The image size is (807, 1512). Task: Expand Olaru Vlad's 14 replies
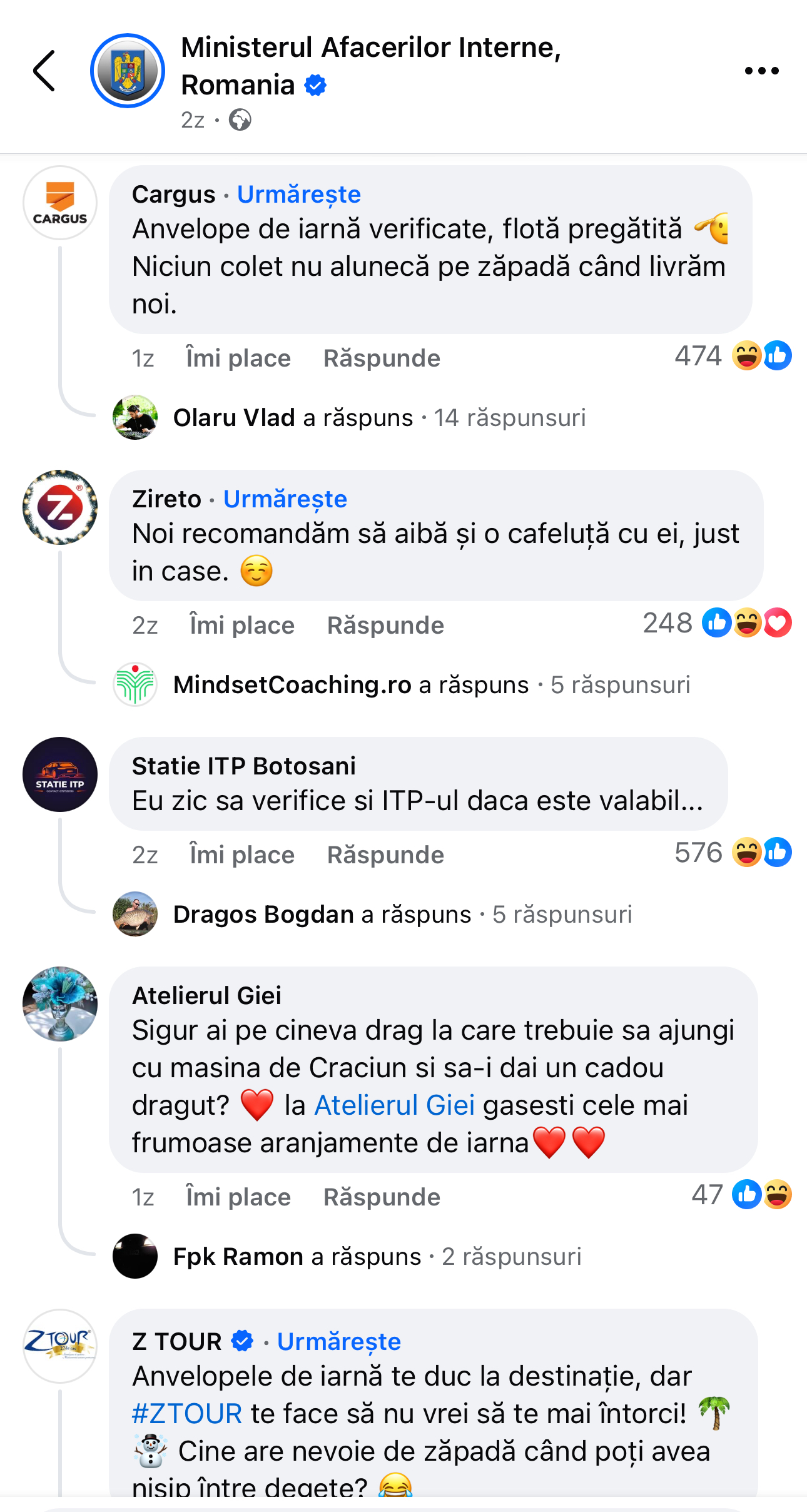click(x=379, y=418)
